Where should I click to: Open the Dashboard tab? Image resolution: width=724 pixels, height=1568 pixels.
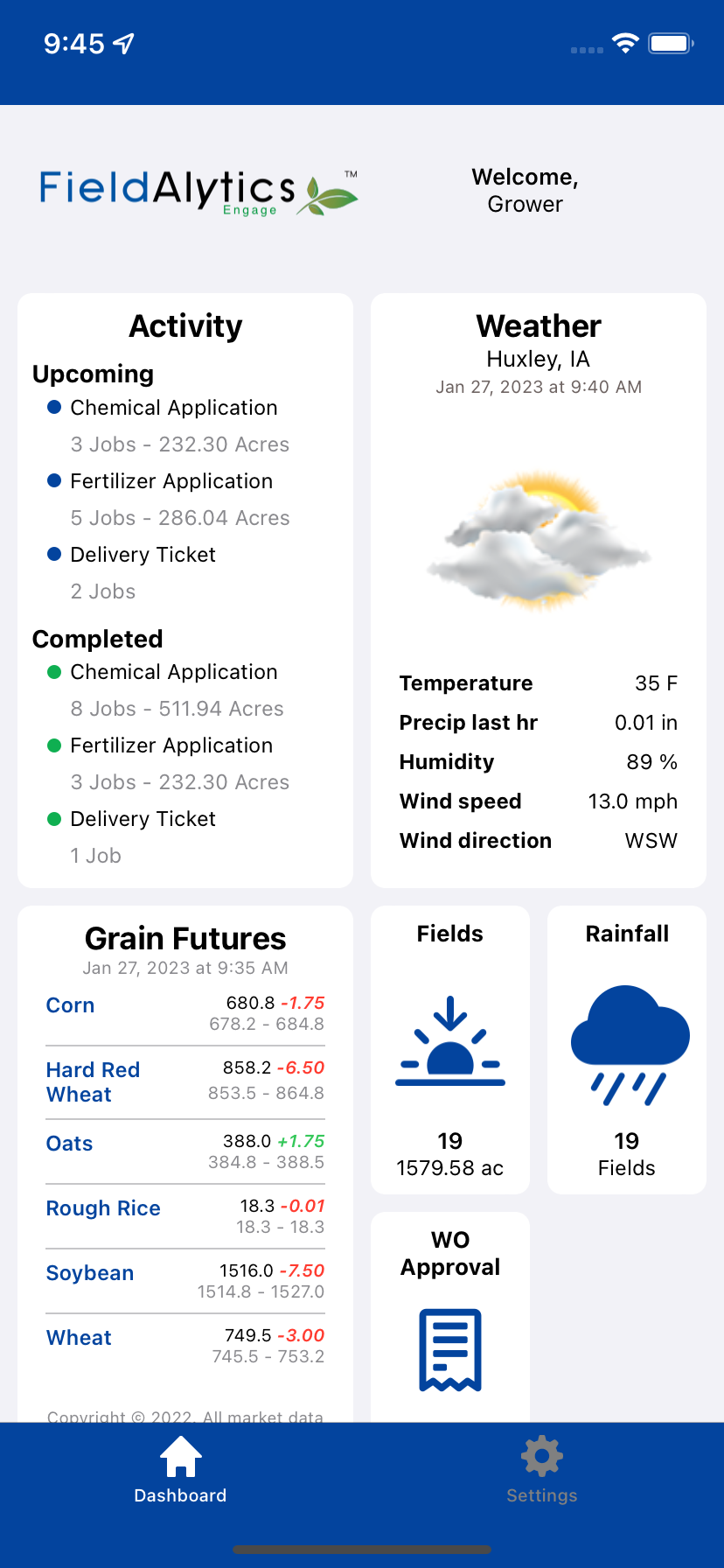coord(180,1470)
